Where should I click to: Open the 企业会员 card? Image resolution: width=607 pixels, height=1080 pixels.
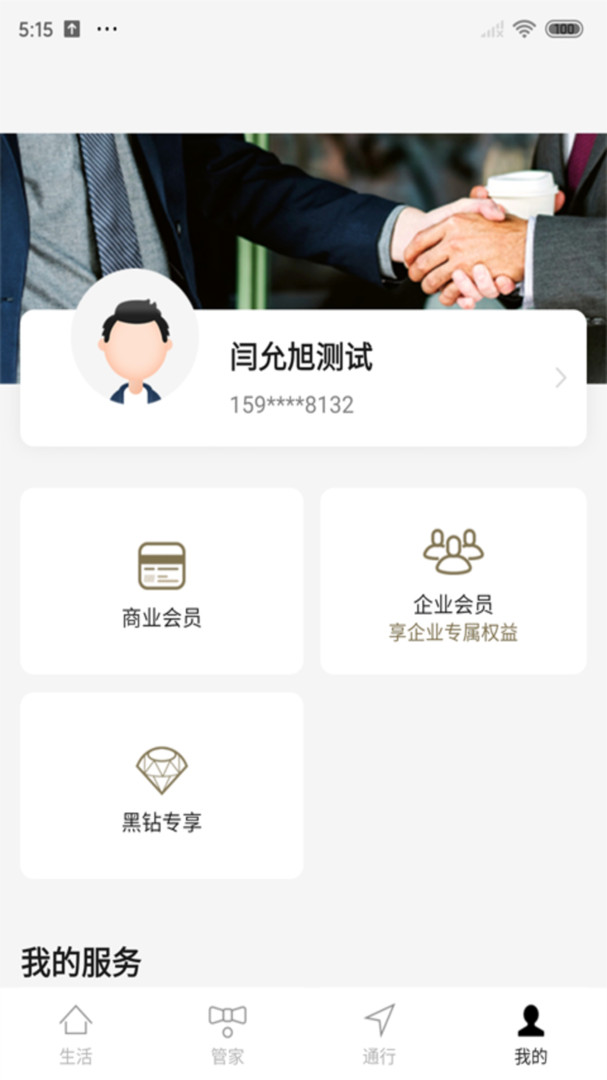tap(453, 581)
